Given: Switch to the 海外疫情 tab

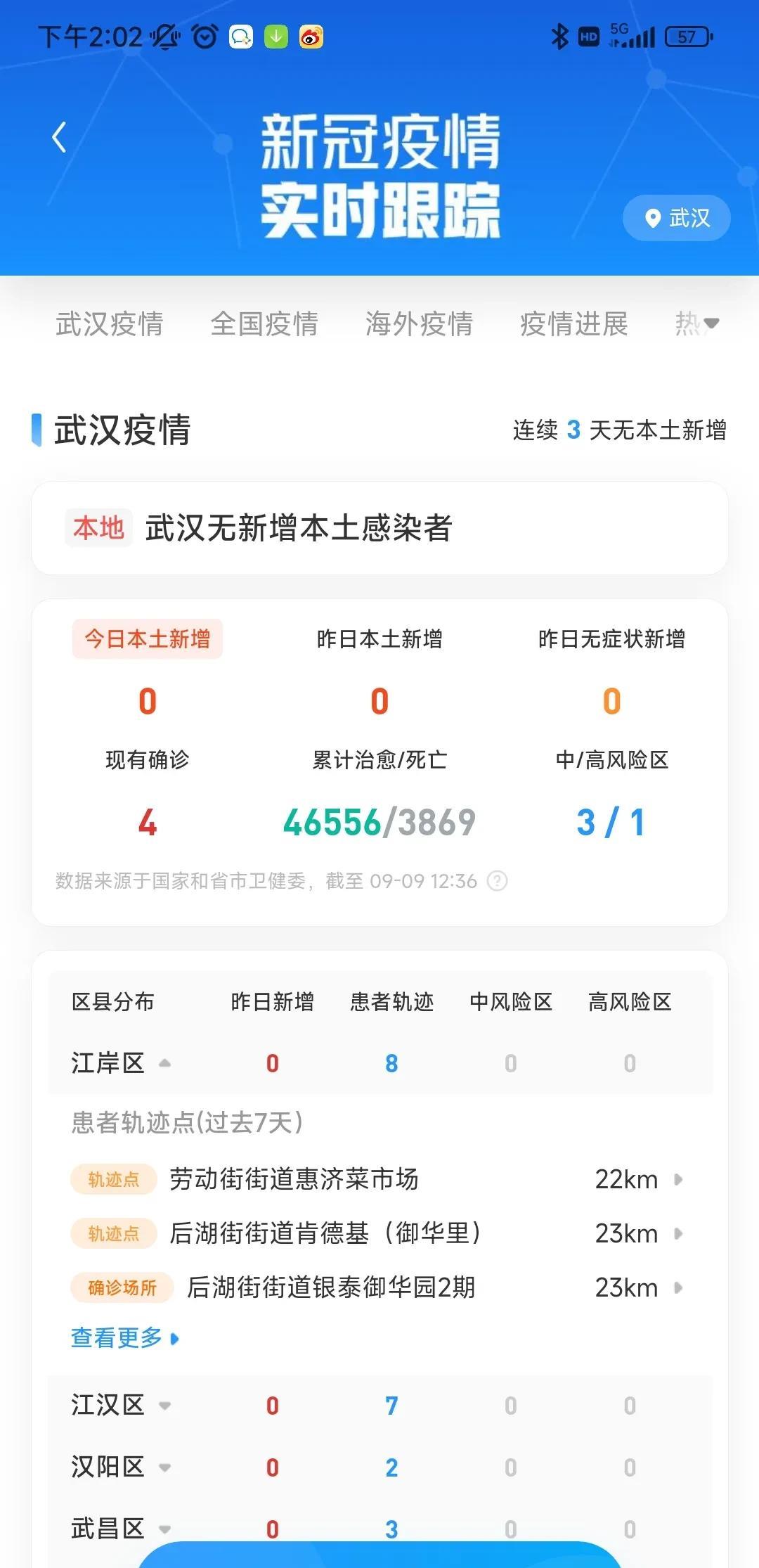Looking at the screenshot, I should coord(419,324).
